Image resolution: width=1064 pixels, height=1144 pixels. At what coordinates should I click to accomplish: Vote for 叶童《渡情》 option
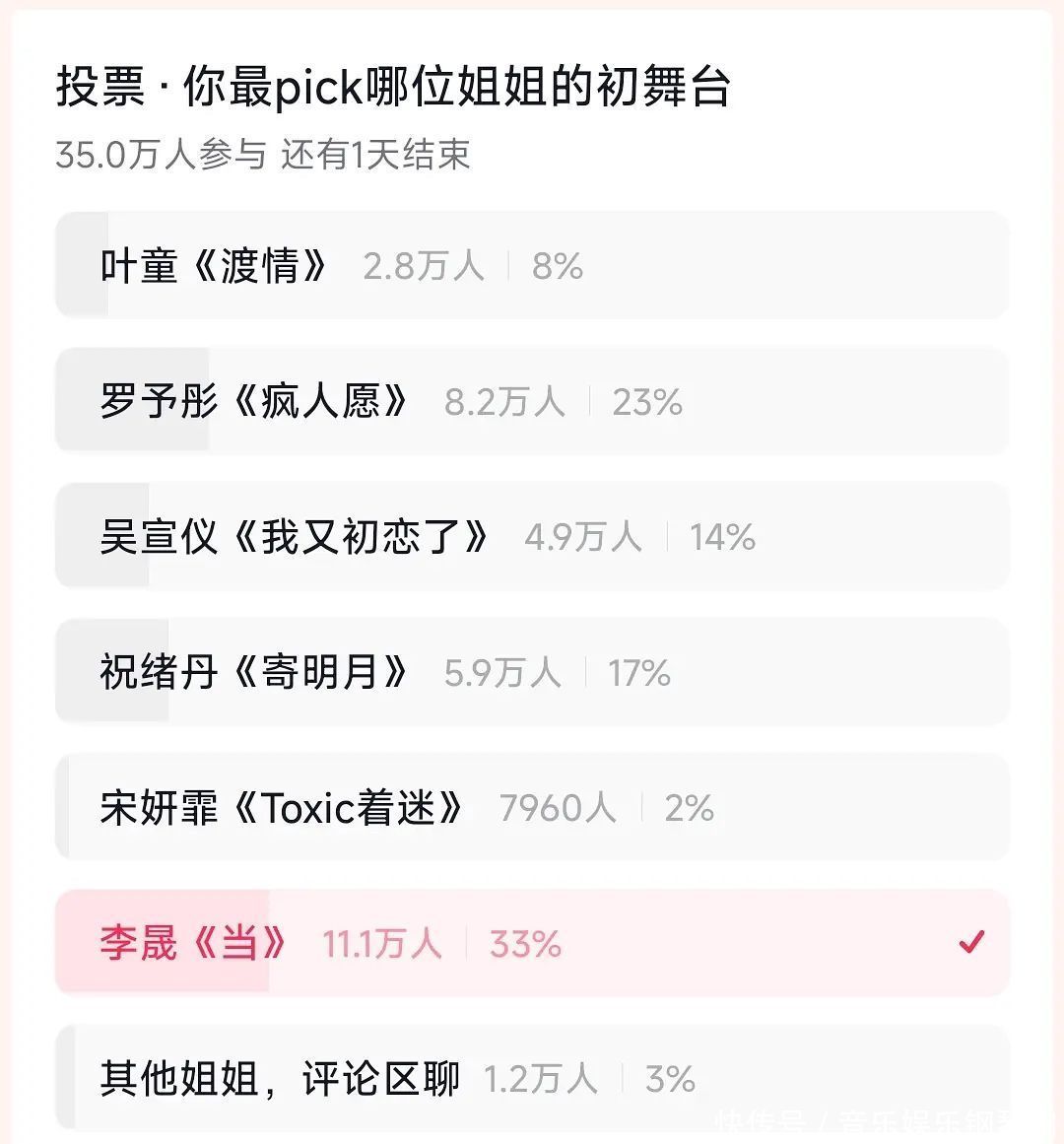pos(532,266)
